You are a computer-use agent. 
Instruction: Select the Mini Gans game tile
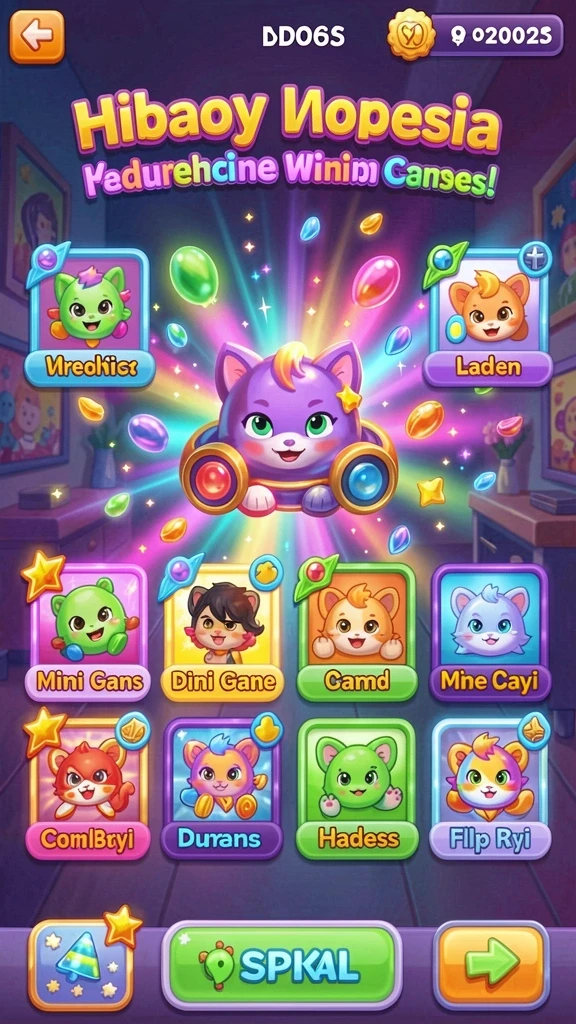(x=88, y=633)
